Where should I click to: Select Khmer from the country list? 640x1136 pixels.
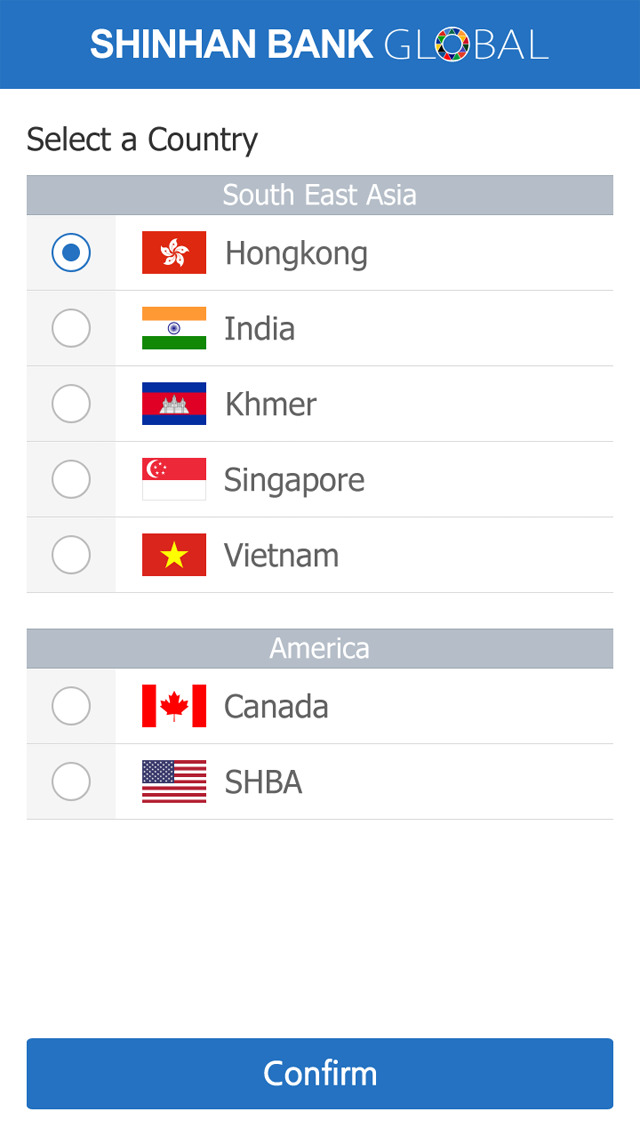pos(71,404)
